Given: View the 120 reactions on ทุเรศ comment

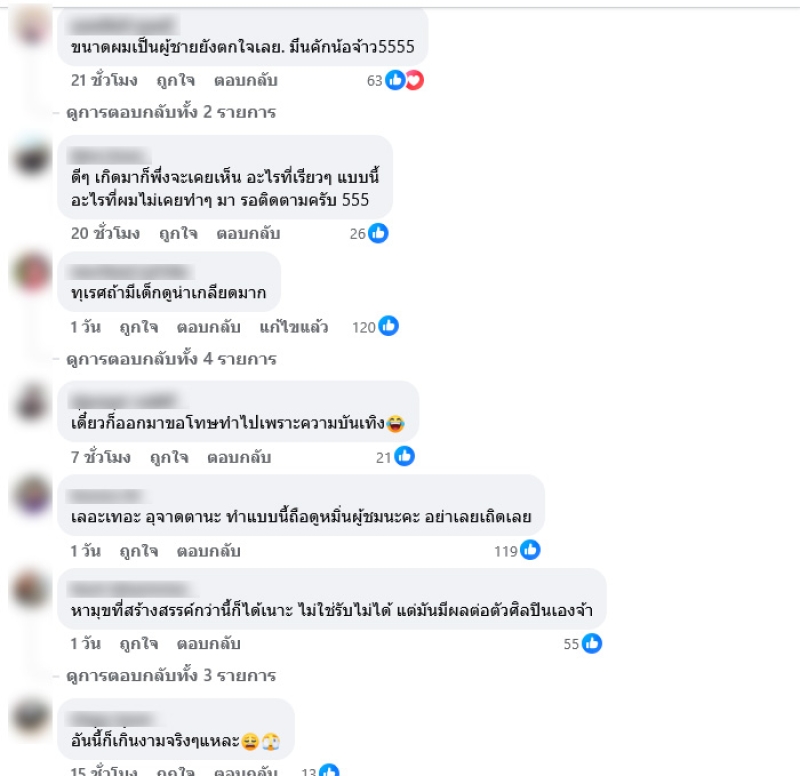Looking at the screenshot, I should [376, 326].
